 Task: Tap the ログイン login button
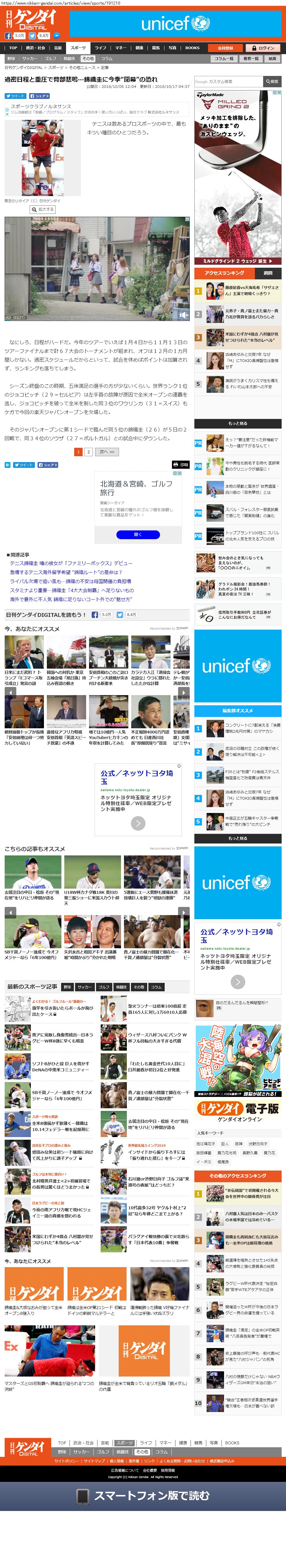[264, 48]
